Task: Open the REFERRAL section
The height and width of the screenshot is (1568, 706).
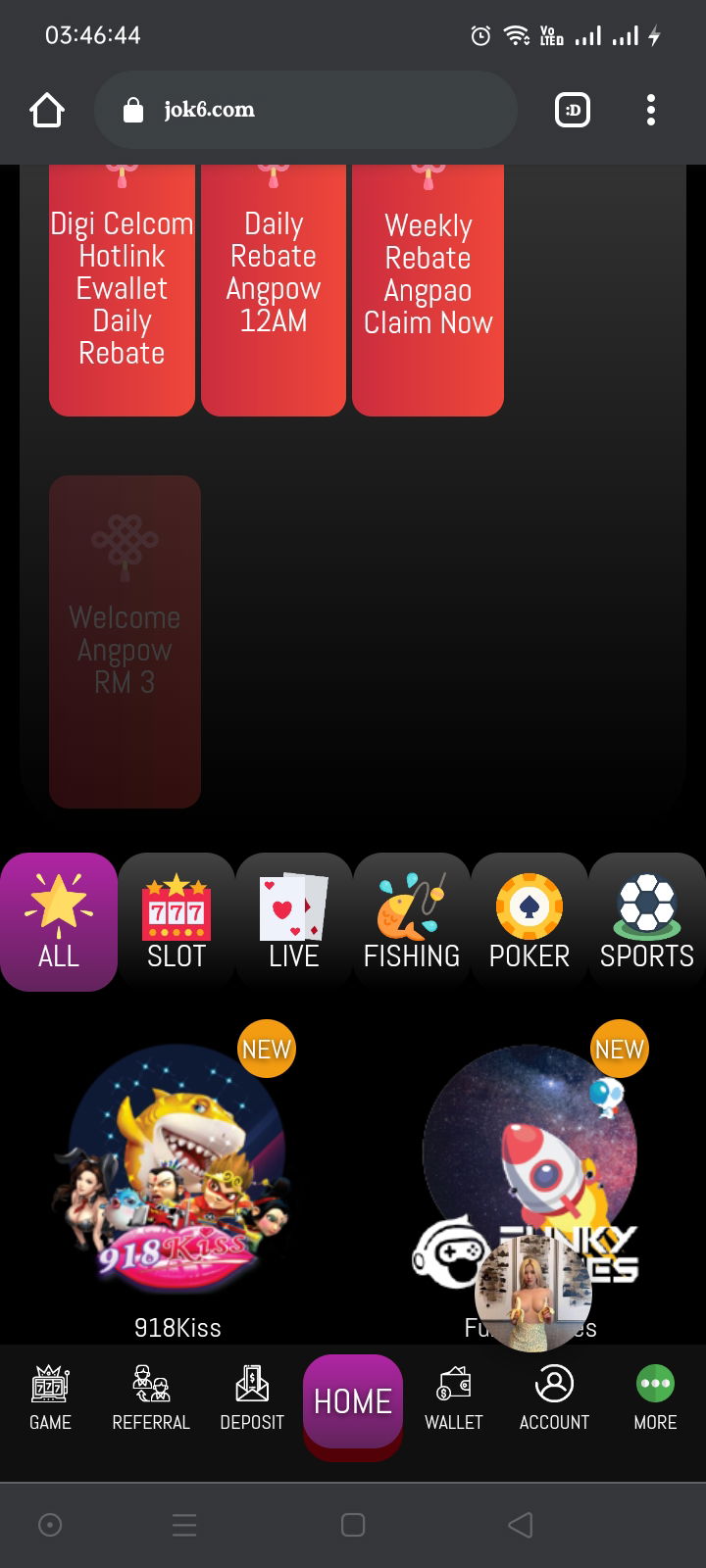Action: coord(151,1398)
